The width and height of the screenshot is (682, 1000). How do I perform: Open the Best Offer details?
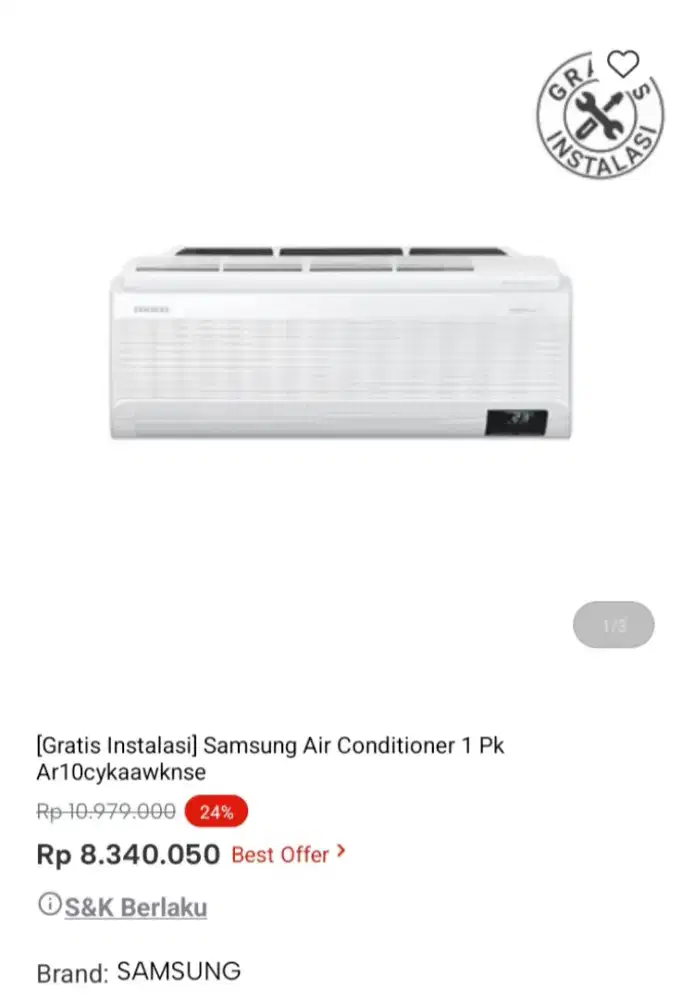[288, 854]
